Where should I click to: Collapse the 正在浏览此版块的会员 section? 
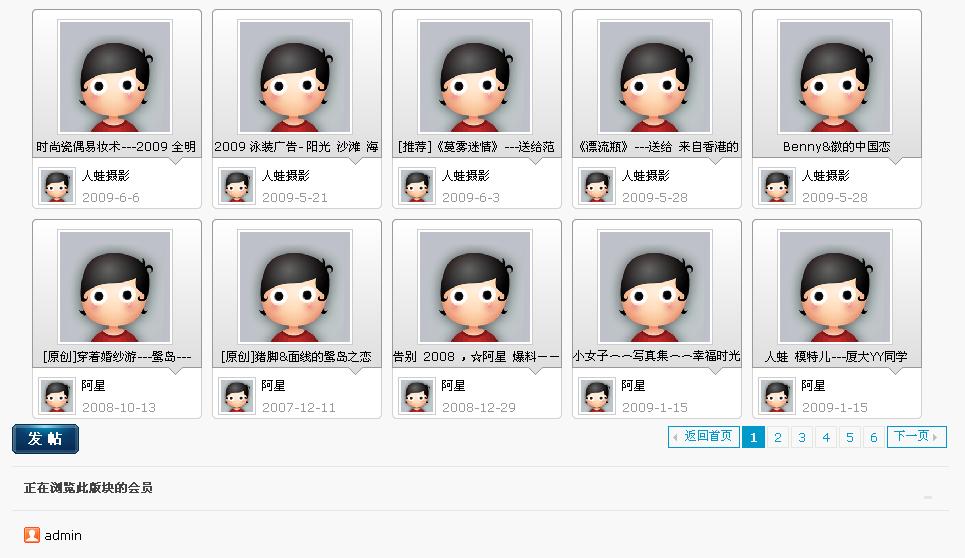coord(928,496)
